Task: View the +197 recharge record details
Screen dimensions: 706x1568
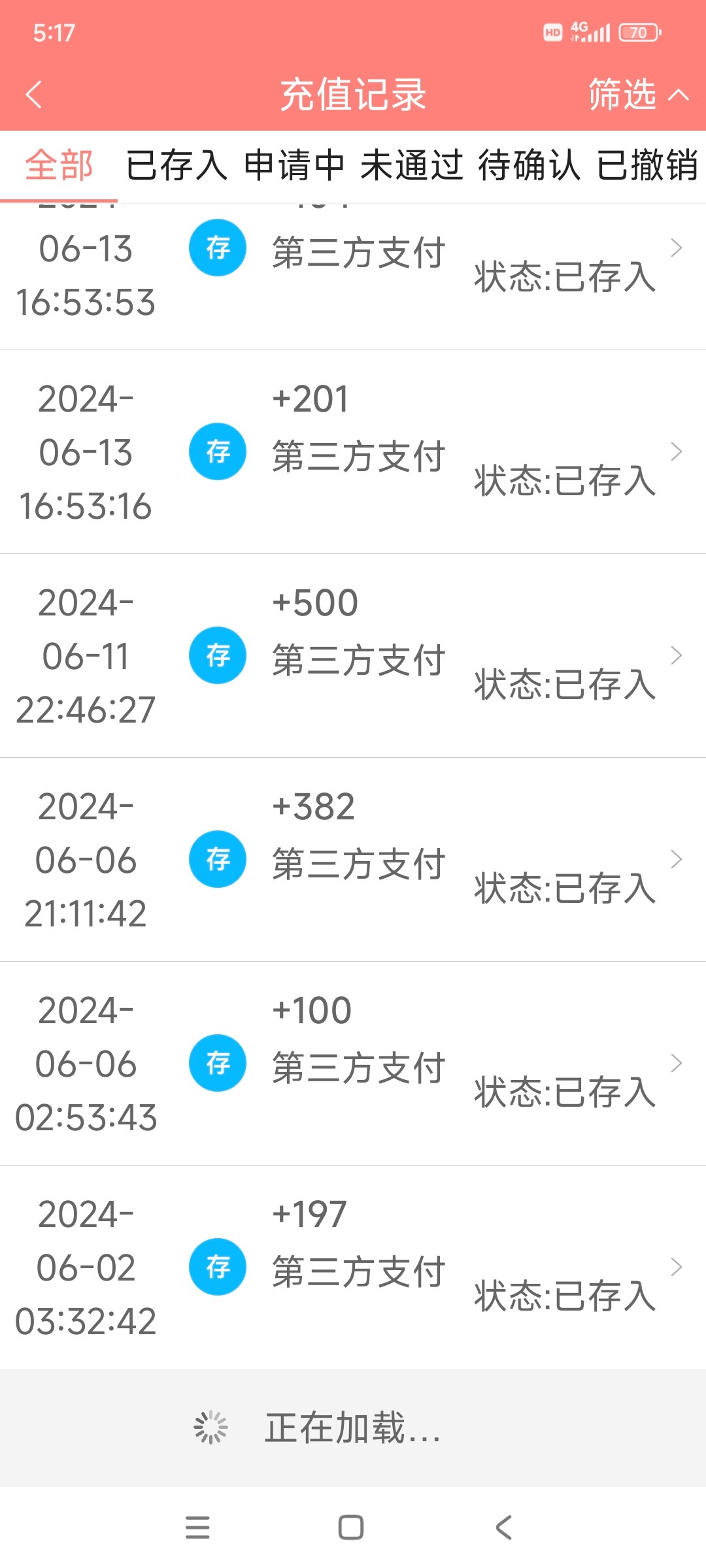Action: 353,1267
